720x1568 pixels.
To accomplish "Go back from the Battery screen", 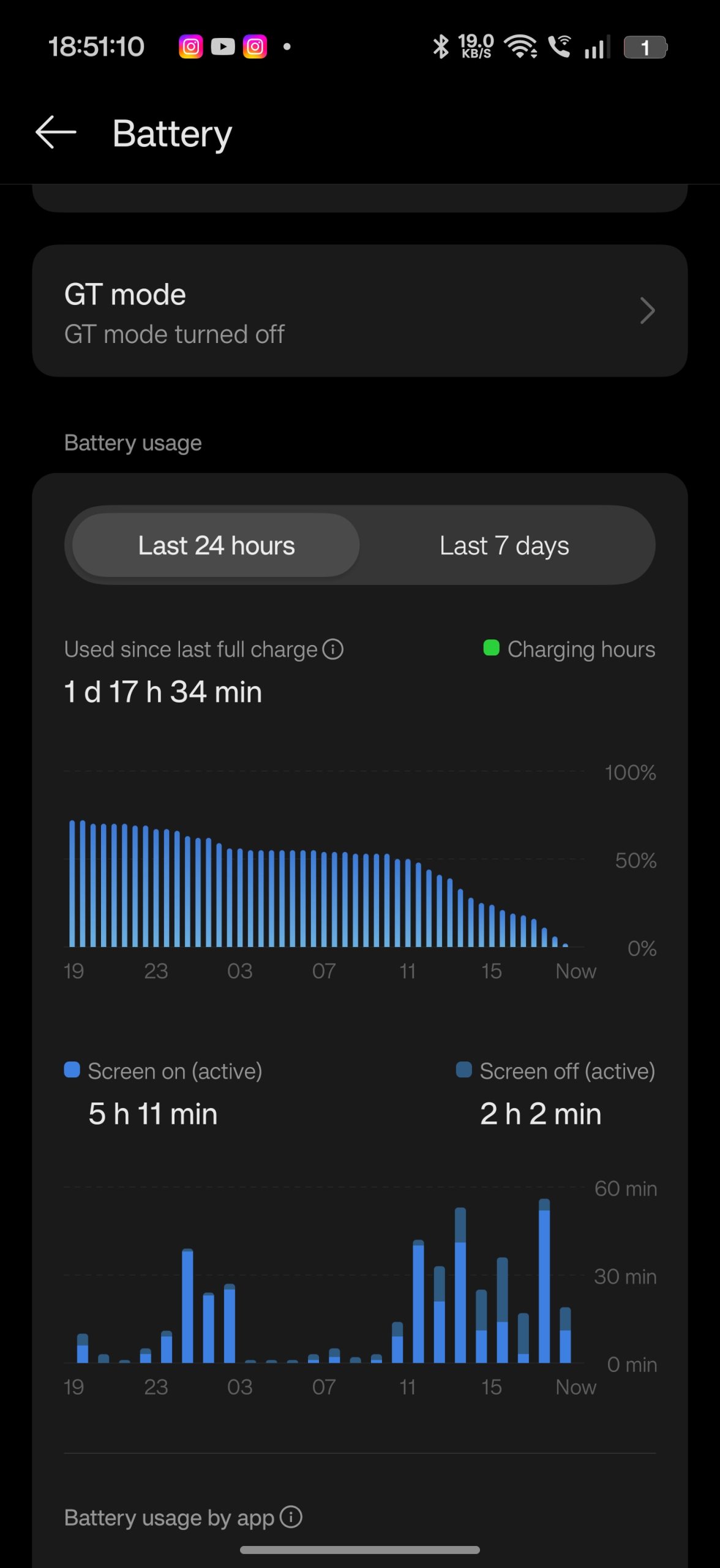I will point(56,132).
